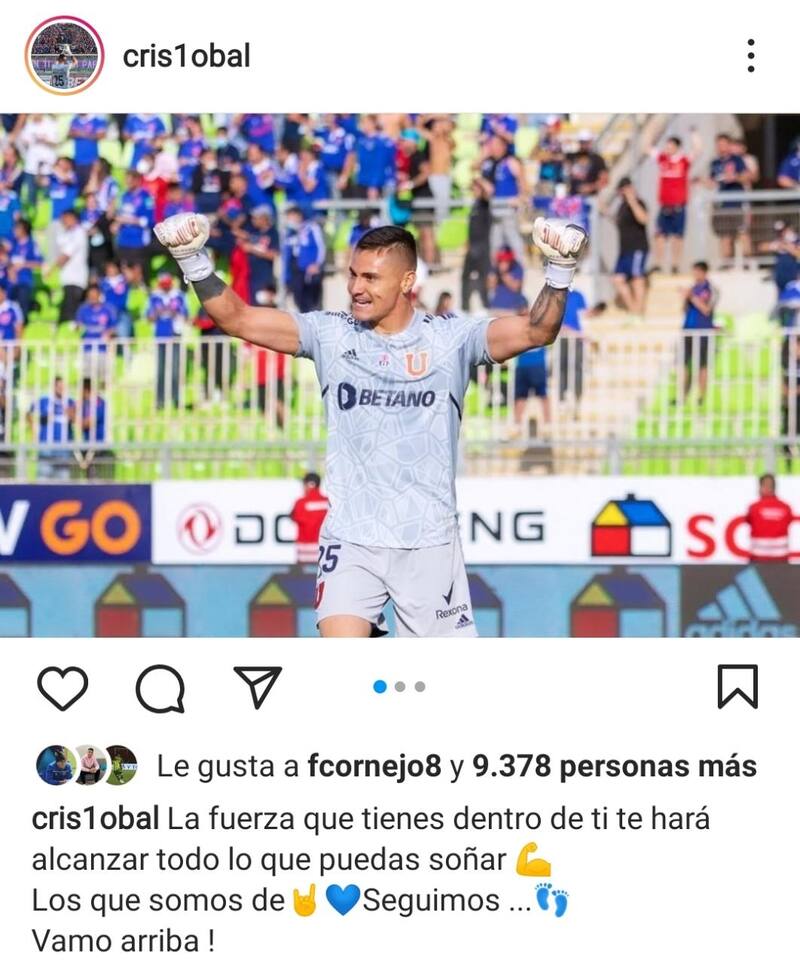Open comments on this post
This screenshot has height=964, width=800.
click(x=160, y=687)
